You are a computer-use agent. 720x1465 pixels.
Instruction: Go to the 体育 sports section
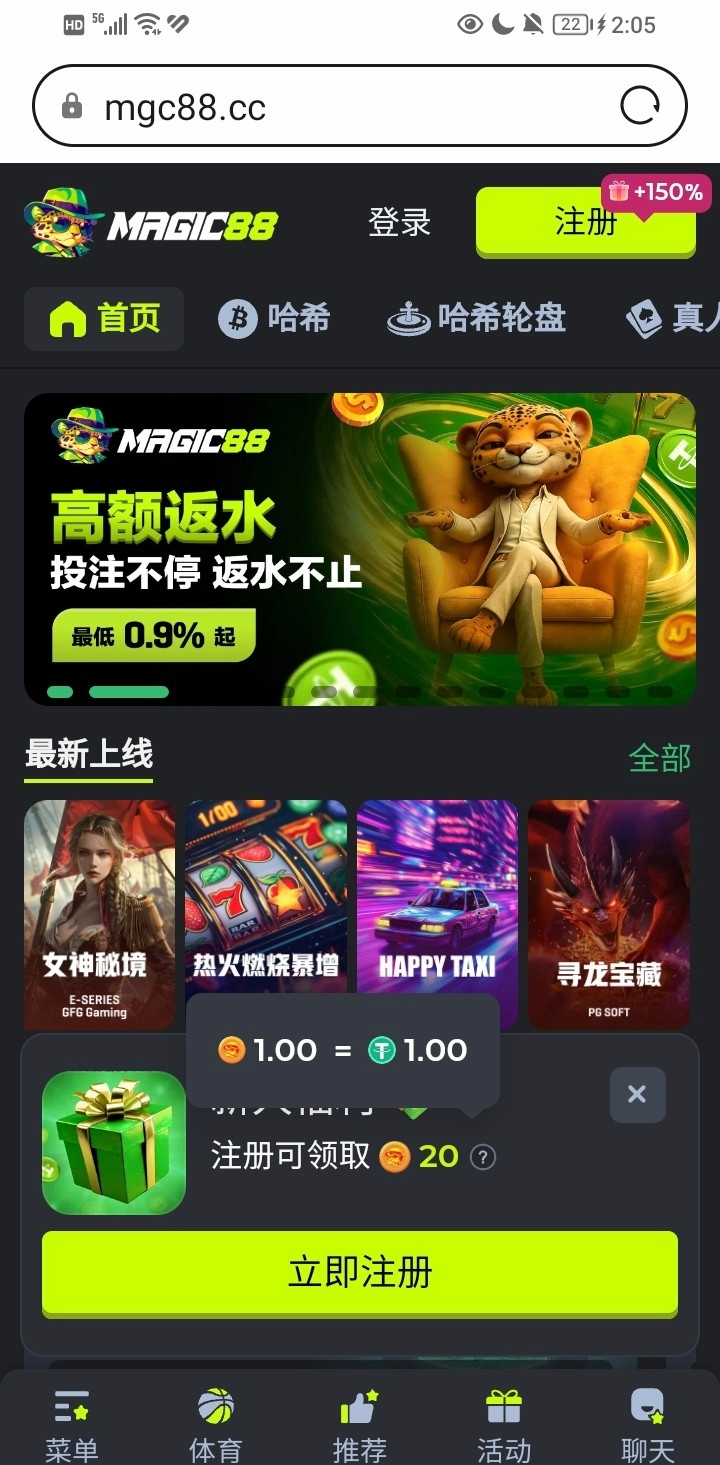tap(216, 1424)
